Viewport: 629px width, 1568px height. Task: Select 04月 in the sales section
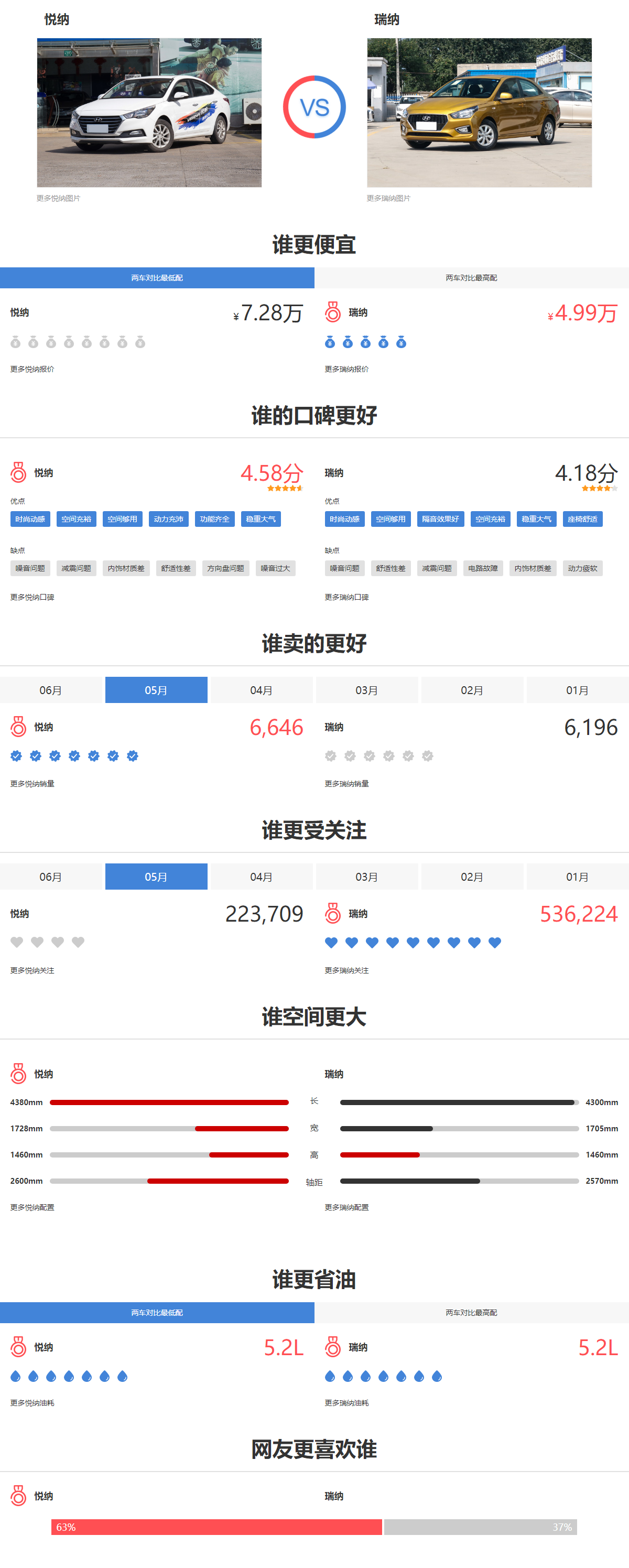point(261,690)
